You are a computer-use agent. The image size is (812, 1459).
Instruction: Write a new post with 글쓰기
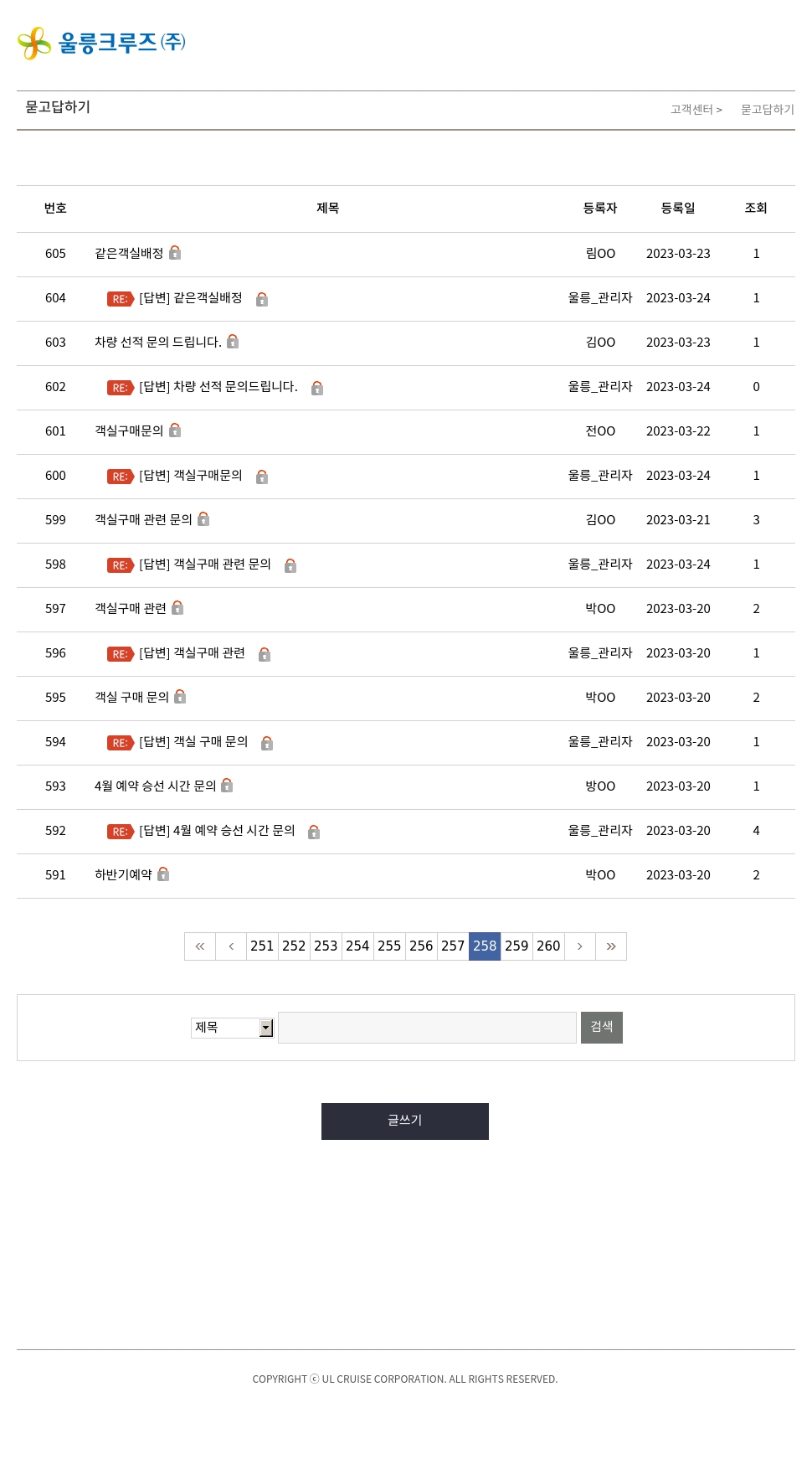click(x=405, y=1121)
